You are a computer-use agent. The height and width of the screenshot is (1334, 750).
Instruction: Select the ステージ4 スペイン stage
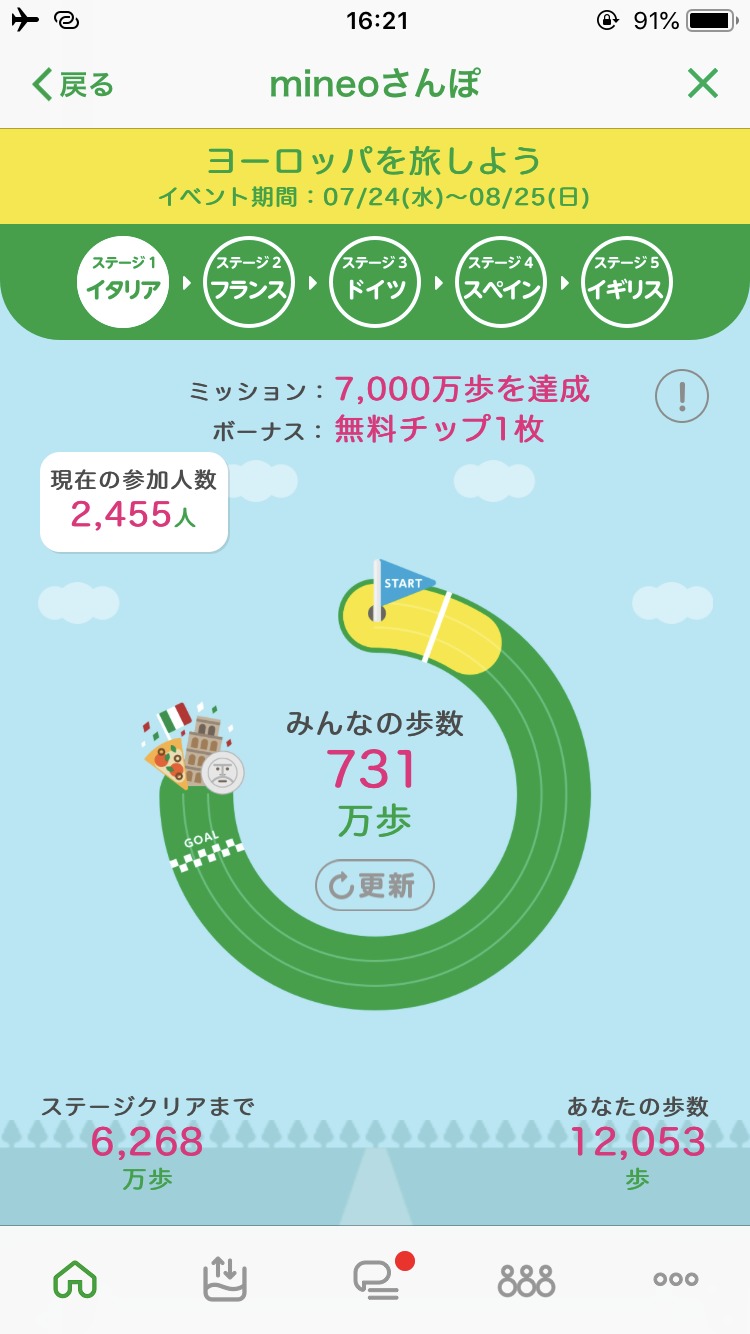coord(501,282)
